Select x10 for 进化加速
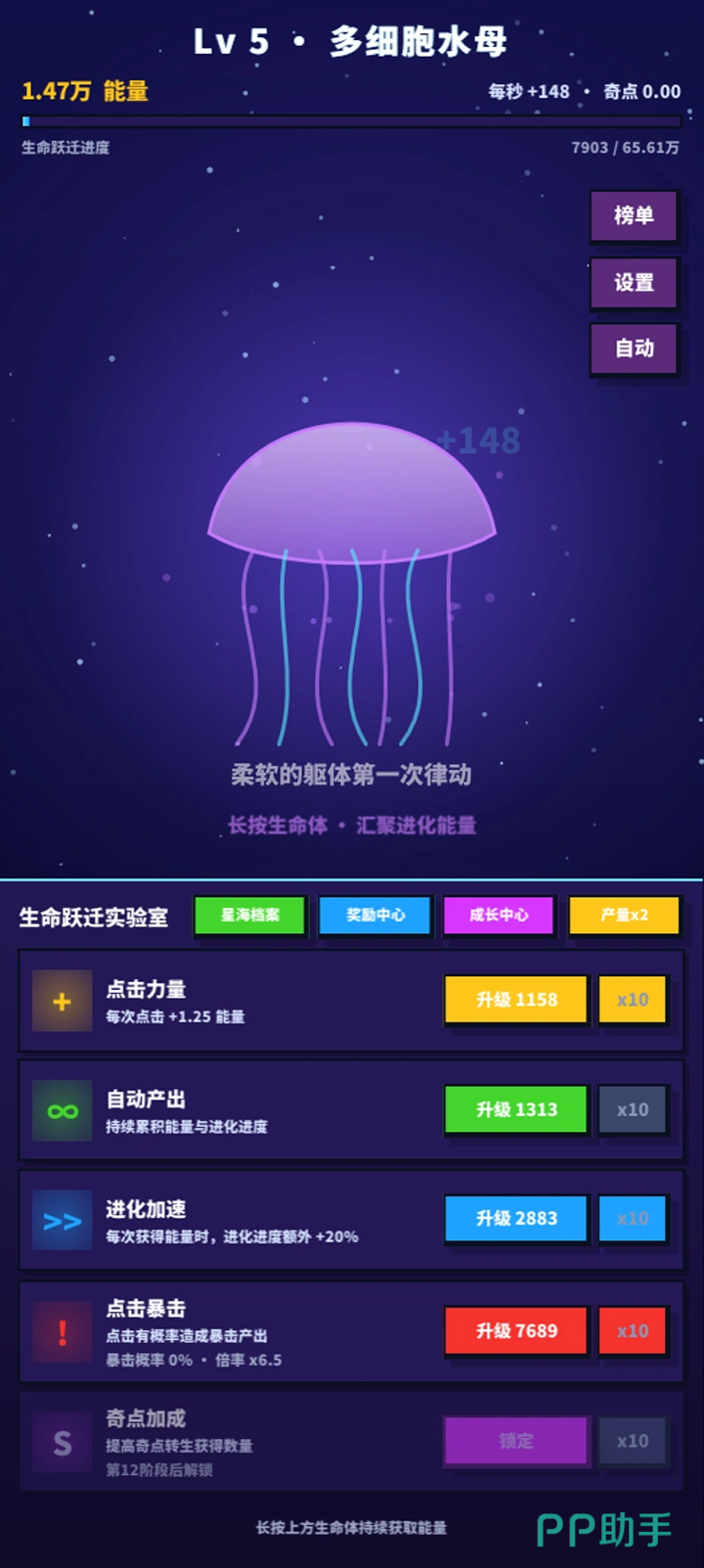 pos(633,1219)
